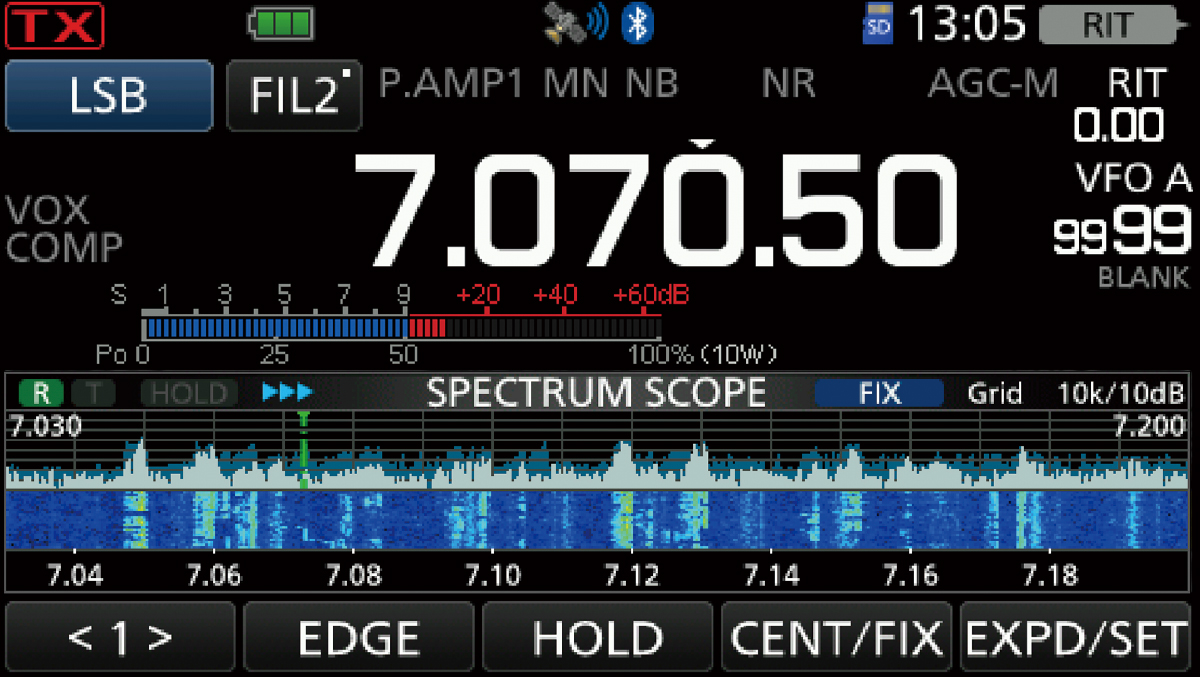Tap the <1> scope menu page button
Screen dimensions: 1200x677
click(120, 638)
